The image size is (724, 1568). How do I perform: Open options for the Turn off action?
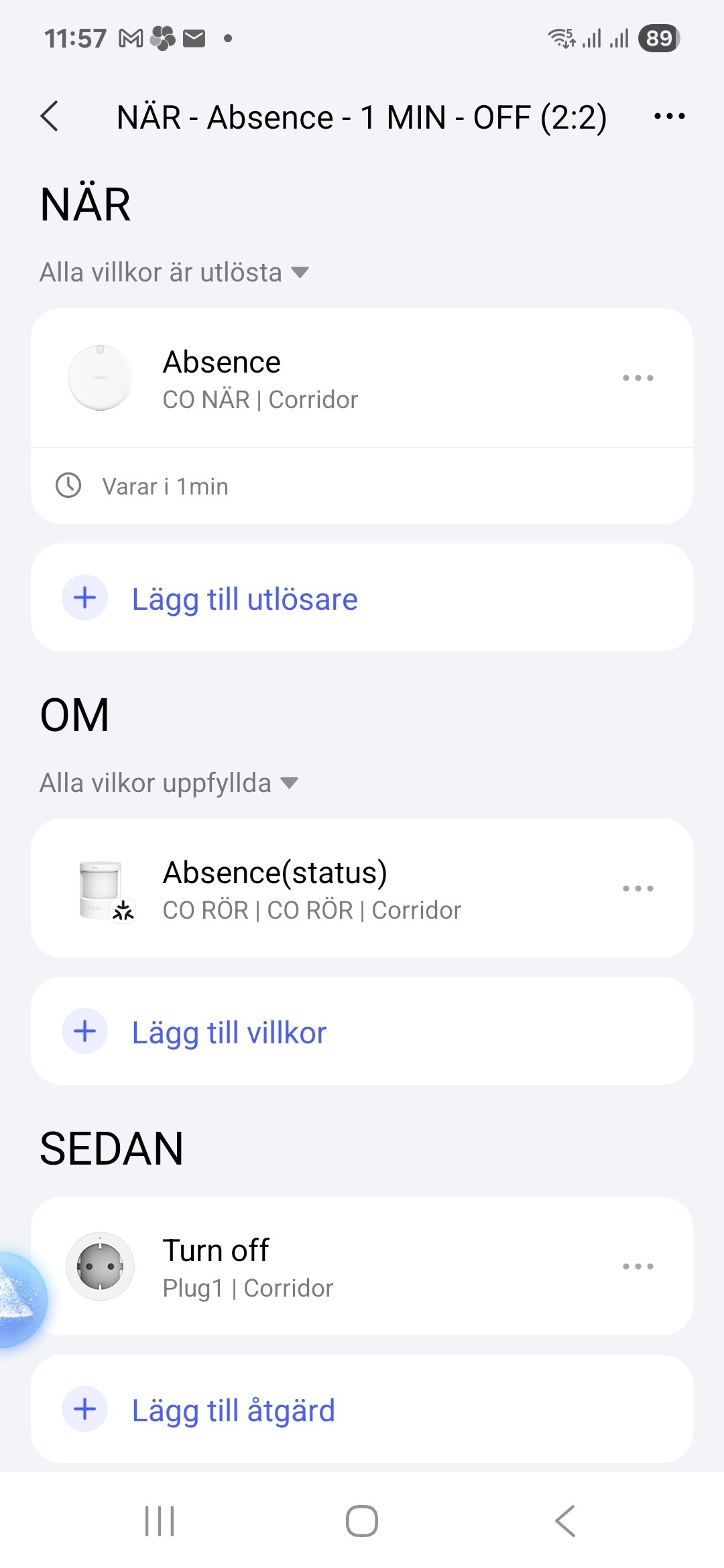638,1267
